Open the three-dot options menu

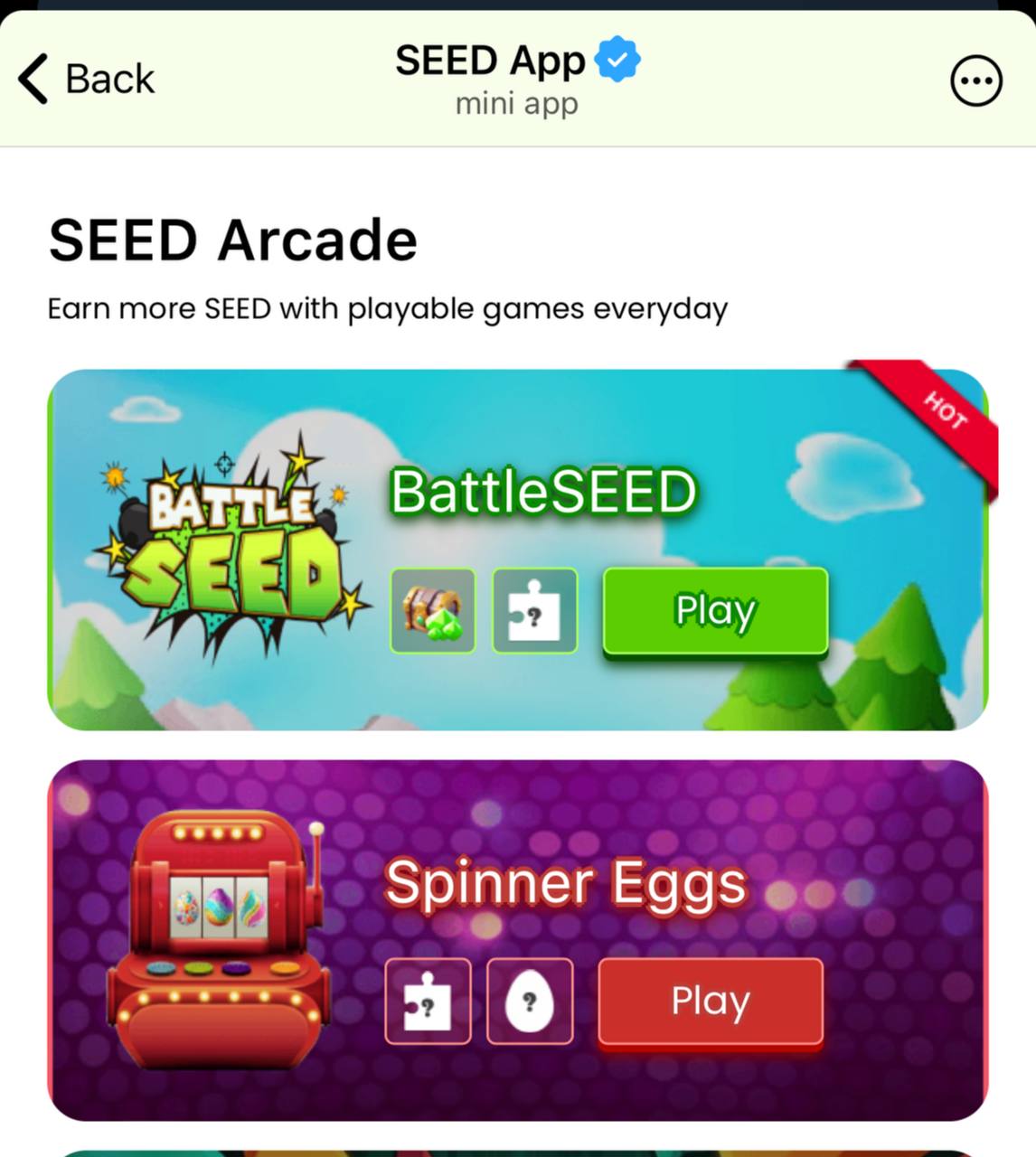(x=976, y=80)
